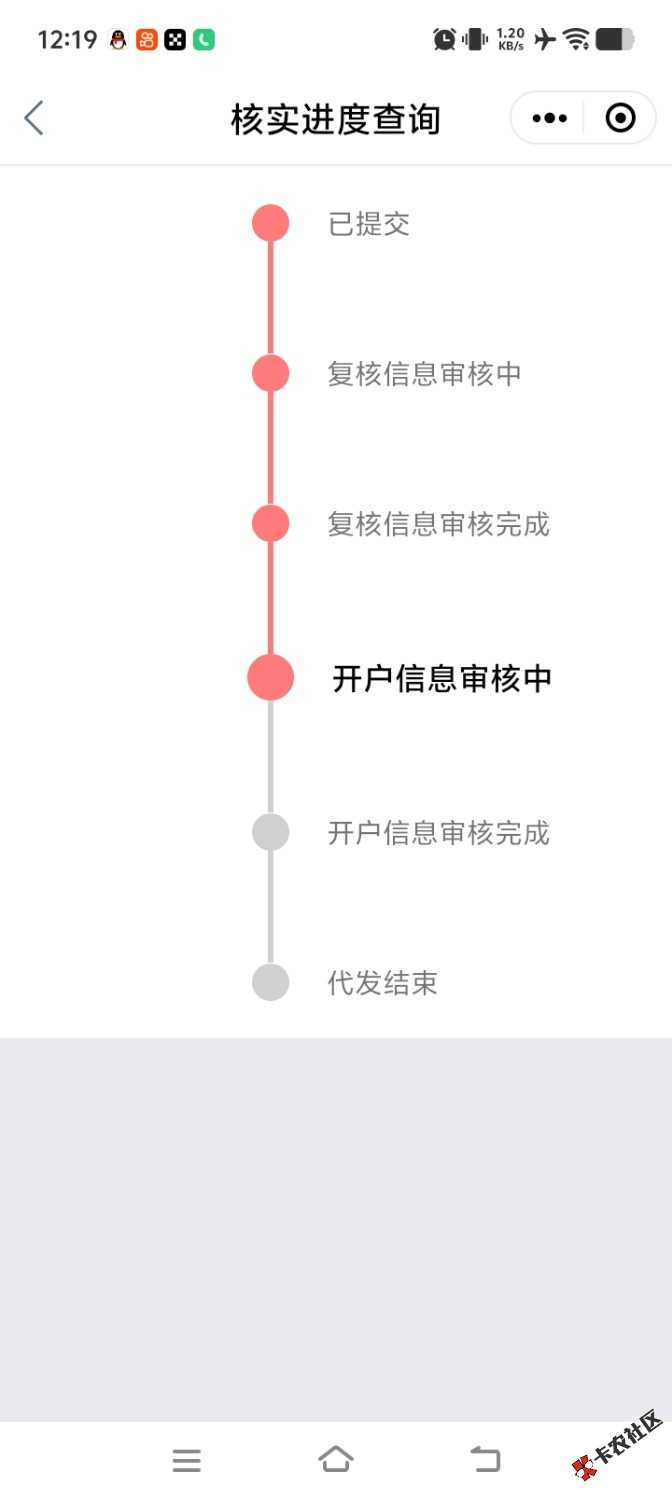Open the mini program's three-dot menu
The height and width of the screenshot is (1500, 672).
549,119
